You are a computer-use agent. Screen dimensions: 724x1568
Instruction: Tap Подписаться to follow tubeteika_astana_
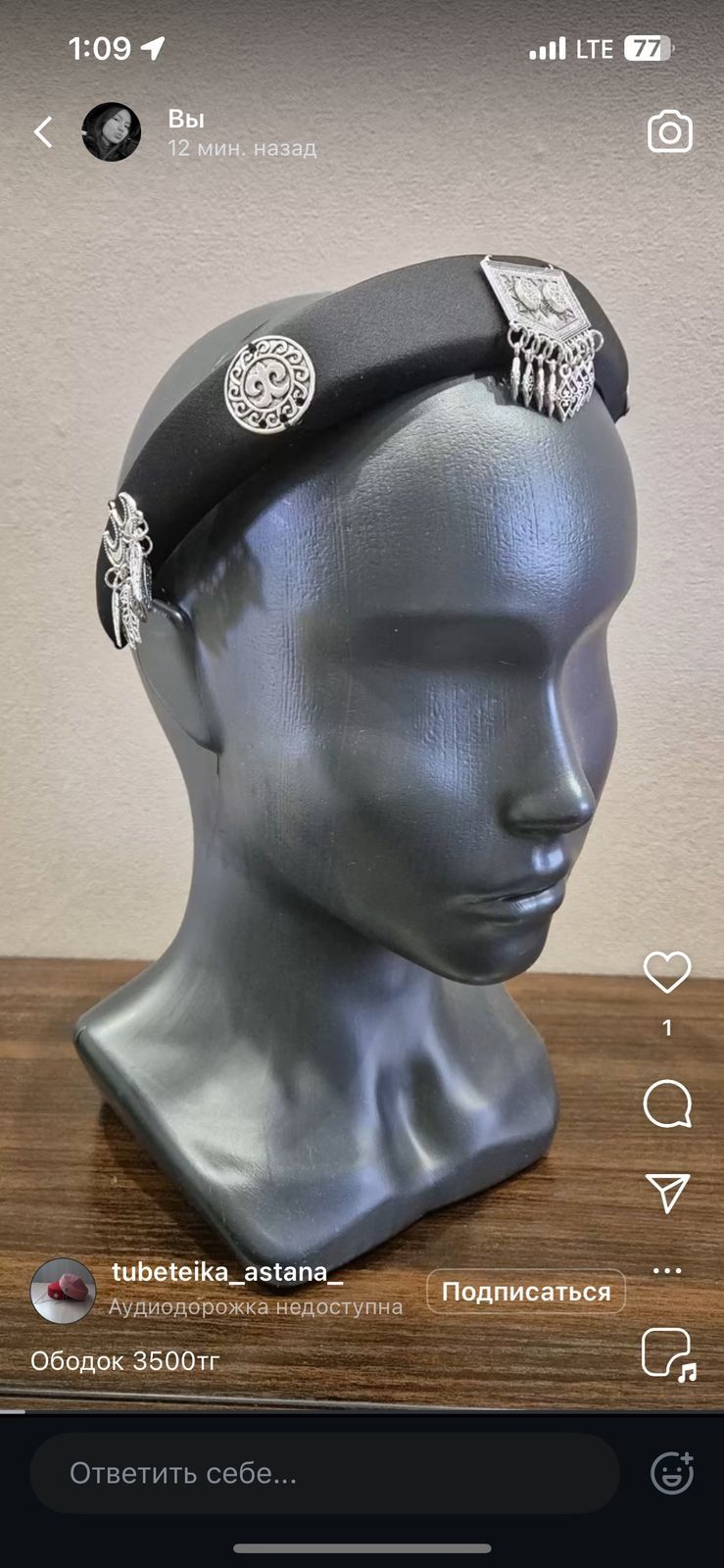(x=526, y=1292)
